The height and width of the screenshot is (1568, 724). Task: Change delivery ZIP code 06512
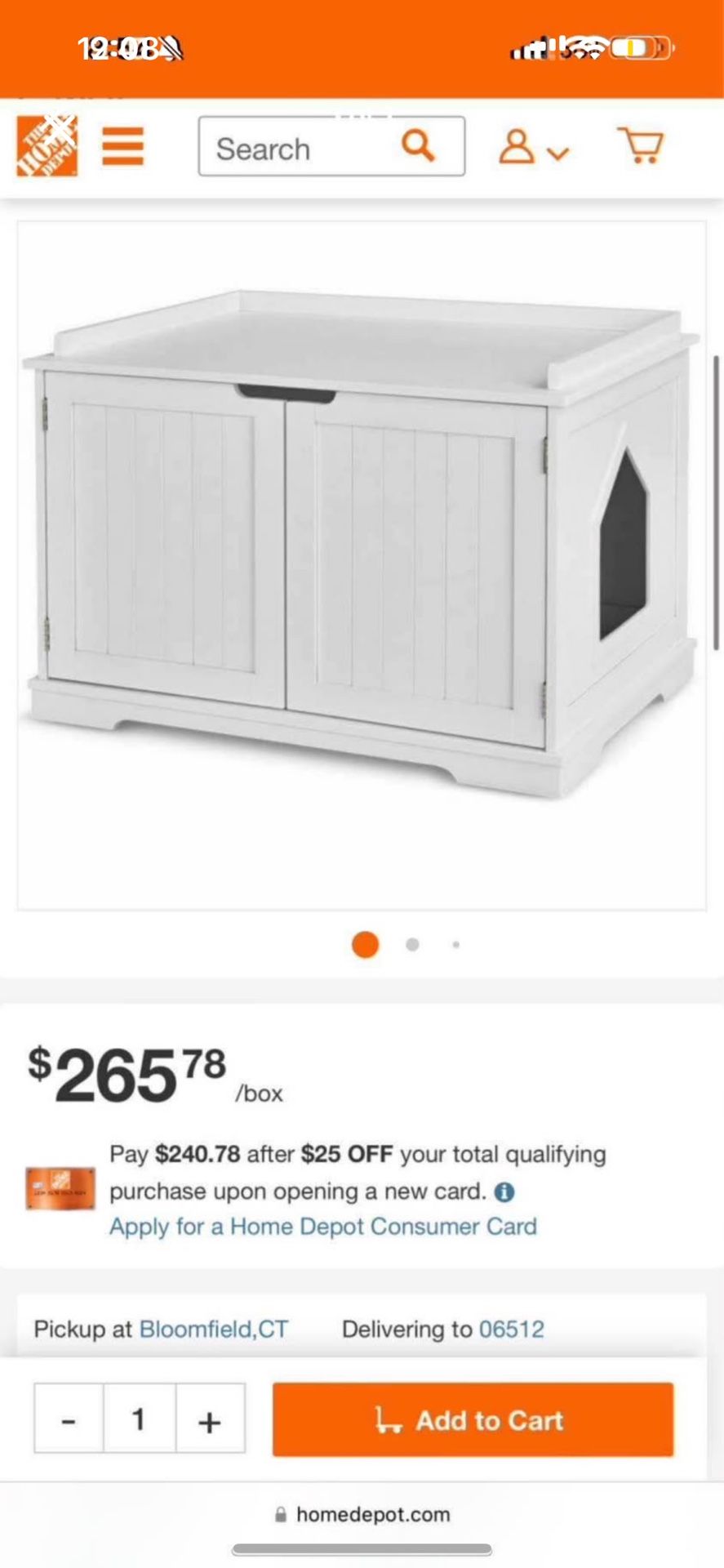tap(511, 1329)
